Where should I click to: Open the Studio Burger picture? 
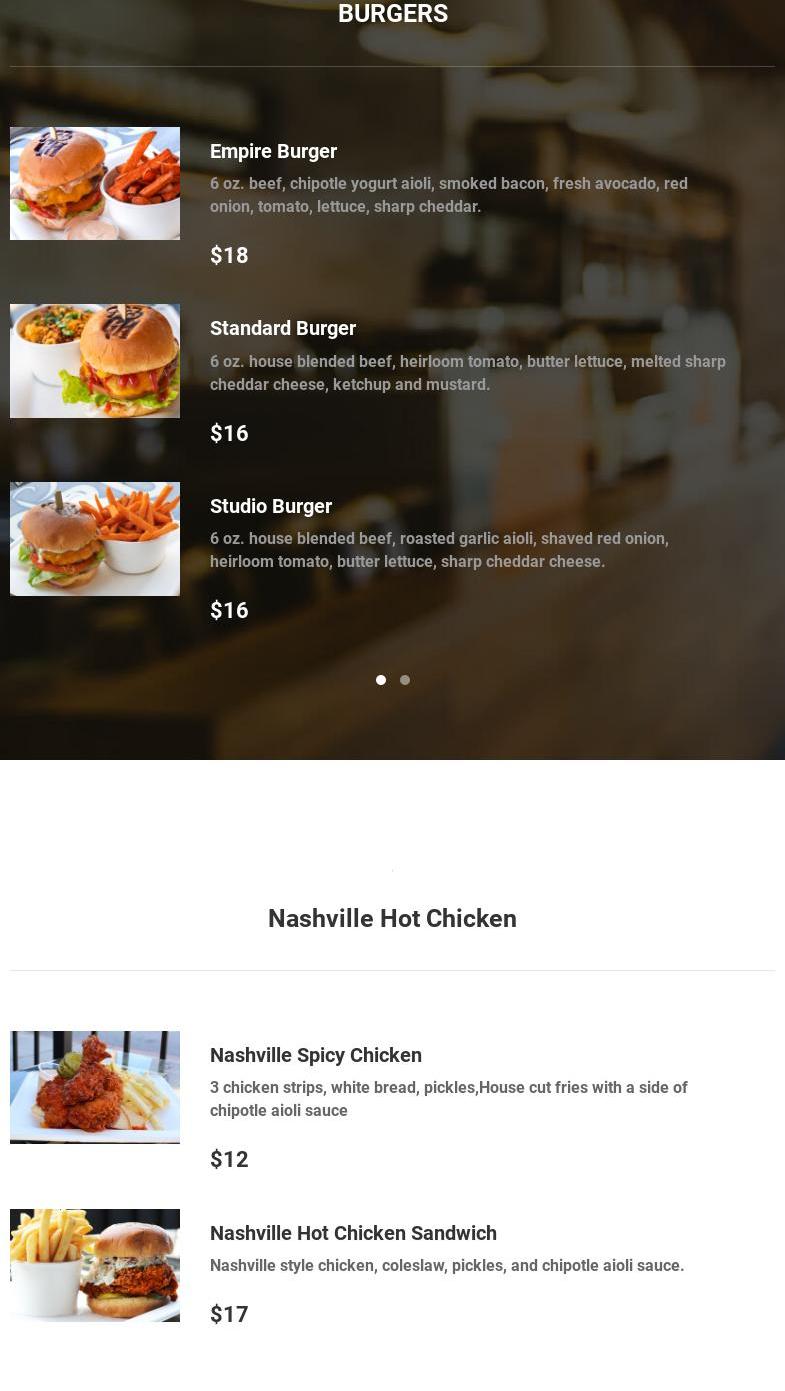pyautogui.click(x=95, y=539)
